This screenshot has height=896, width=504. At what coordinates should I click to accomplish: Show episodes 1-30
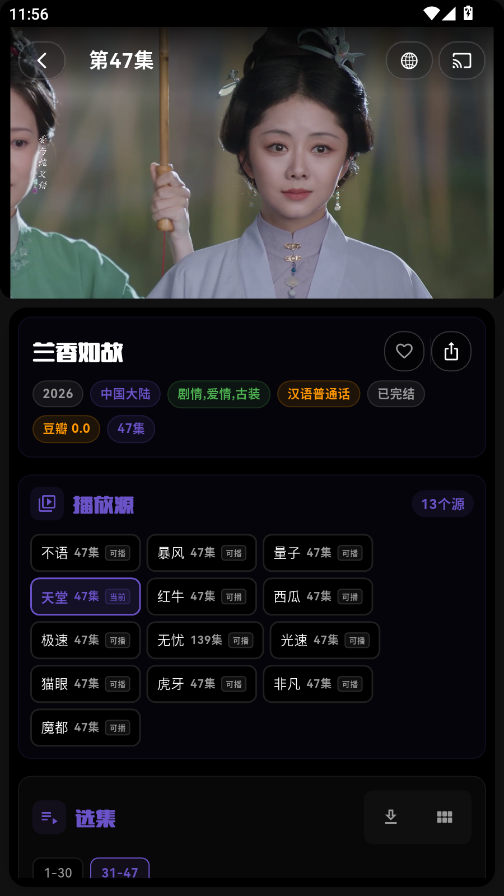pyautogui.click(x=58, y=870)
